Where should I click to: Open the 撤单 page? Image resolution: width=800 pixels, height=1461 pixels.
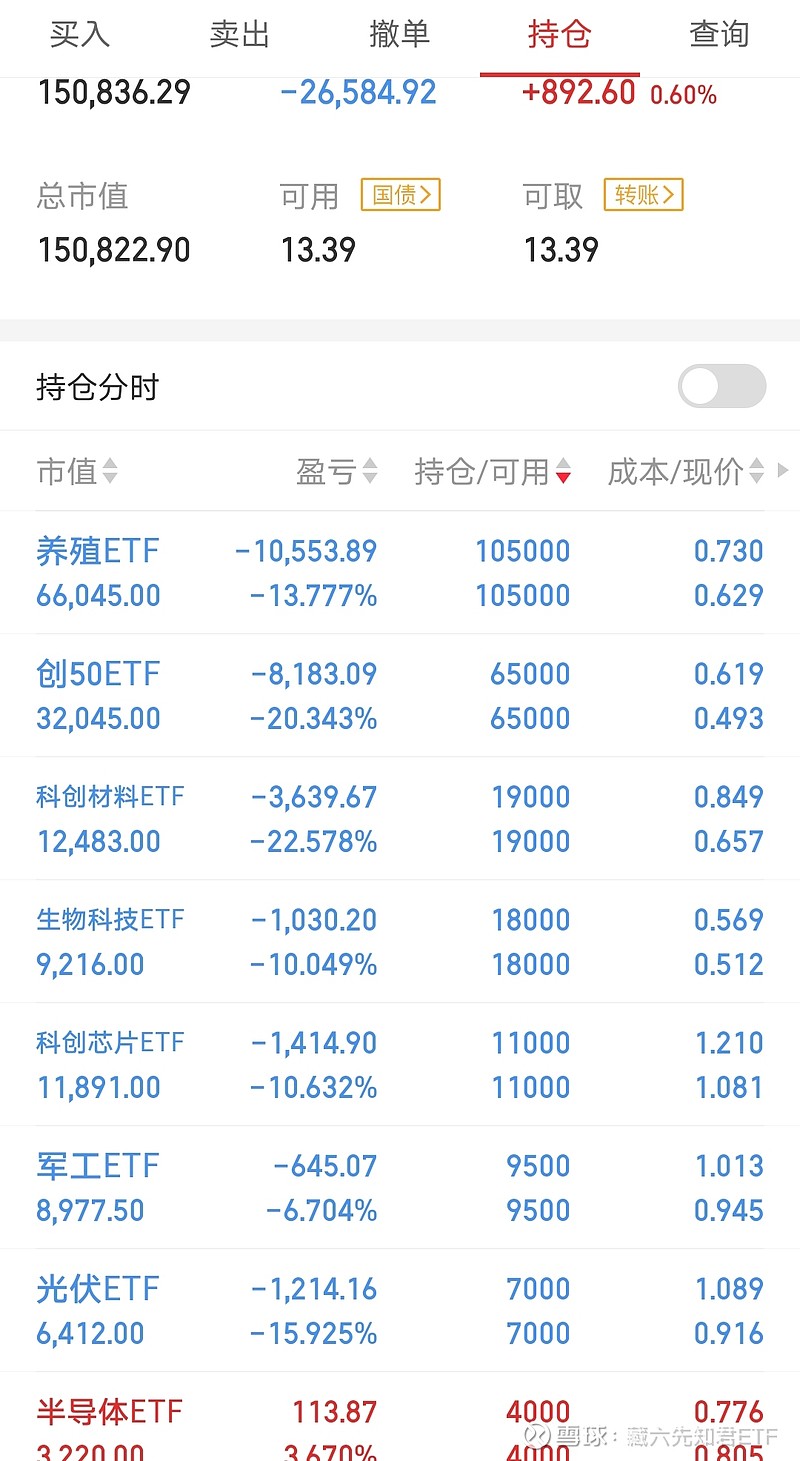[x=398, y=33]
